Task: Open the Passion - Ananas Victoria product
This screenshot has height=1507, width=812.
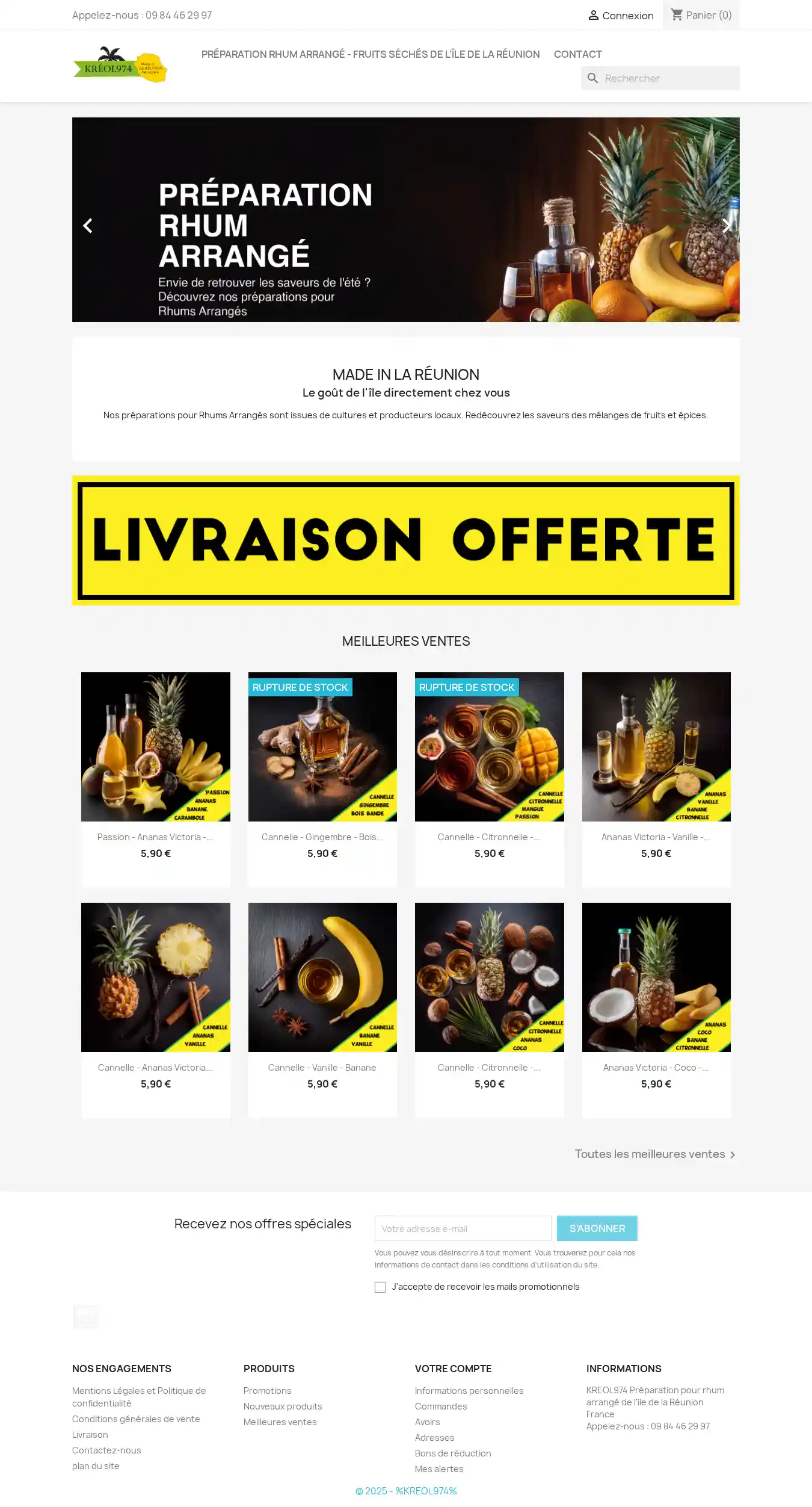Action: coord(155,837)
